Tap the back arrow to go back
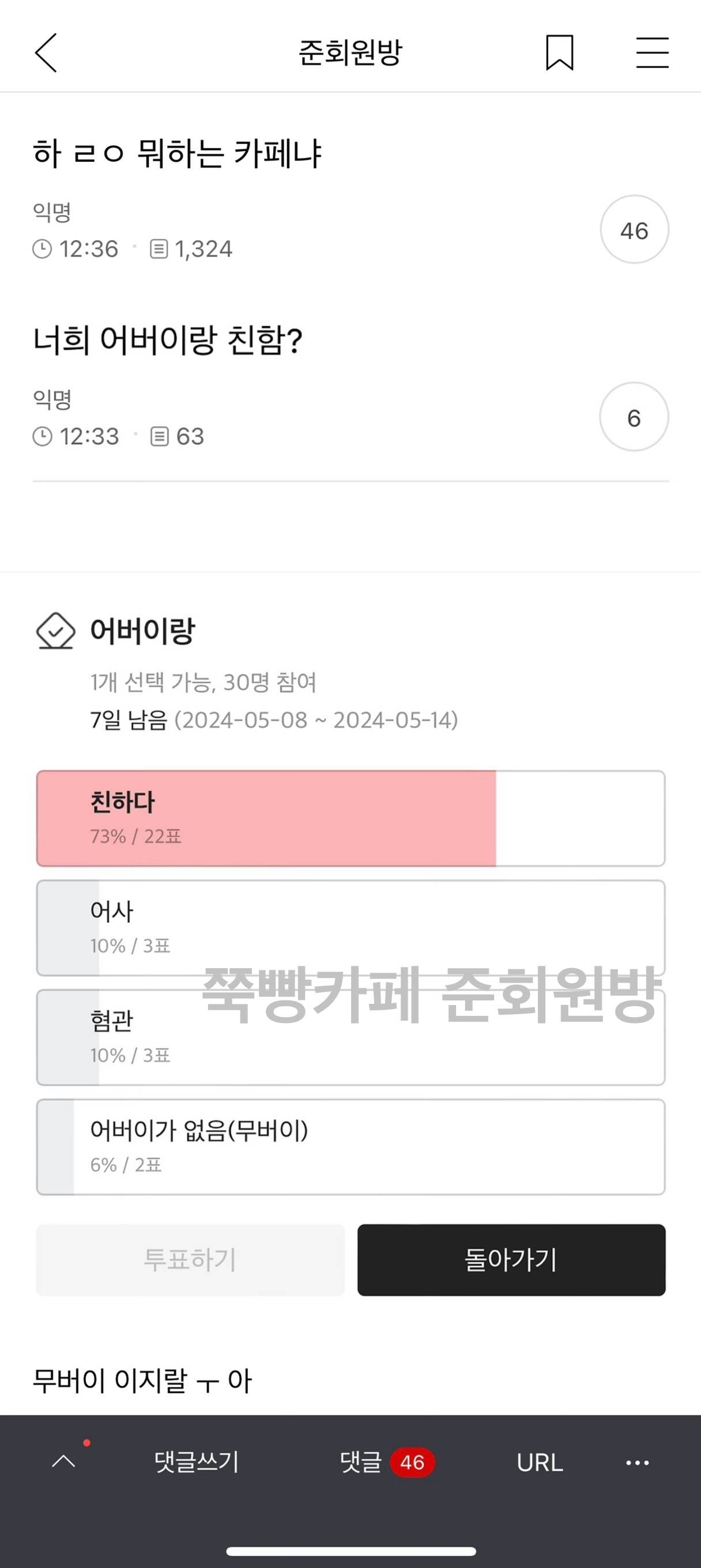701x1568 pixels. pos(46,53)
